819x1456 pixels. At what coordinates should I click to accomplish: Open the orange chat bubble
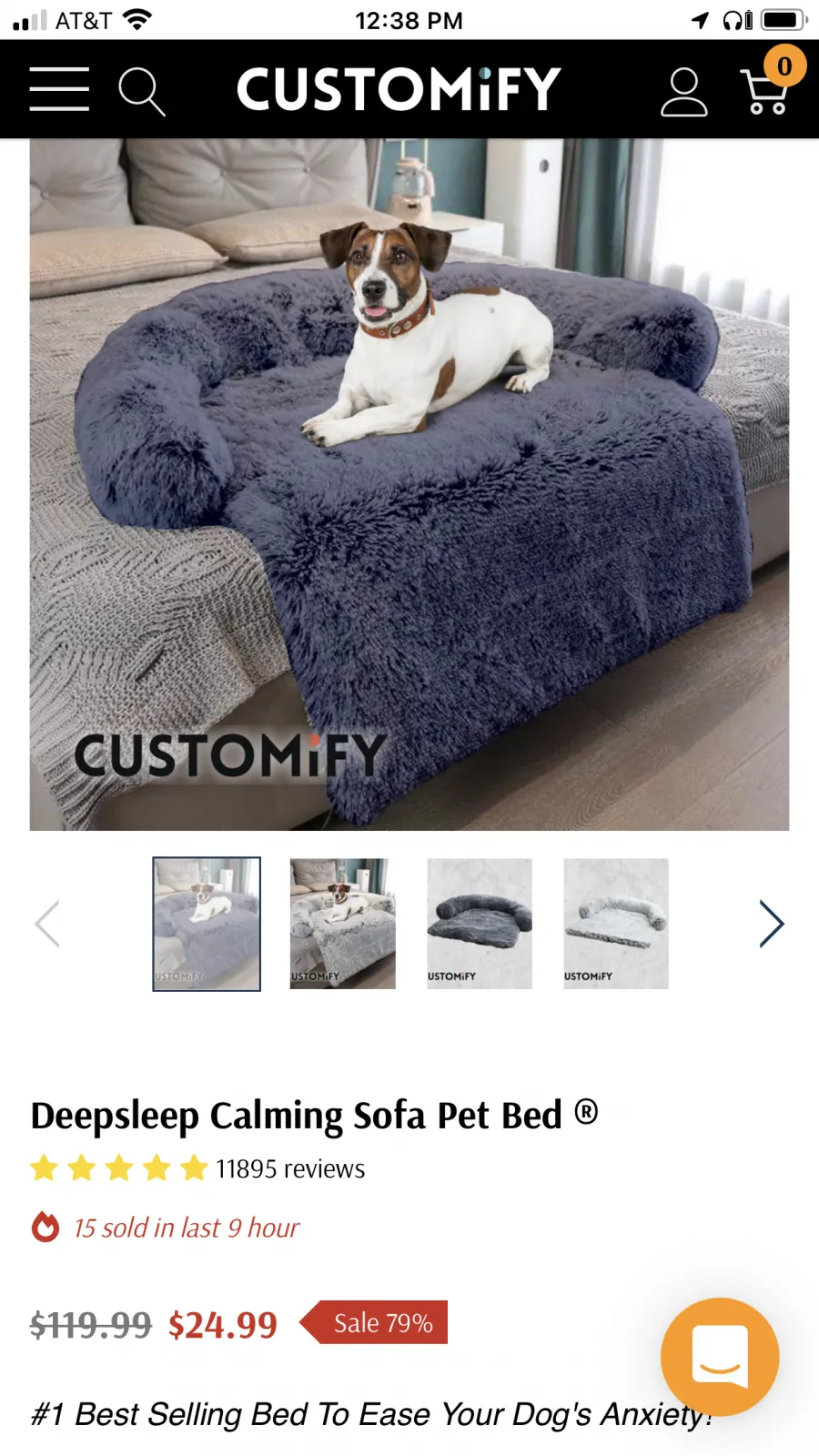tap(720, 1356)
